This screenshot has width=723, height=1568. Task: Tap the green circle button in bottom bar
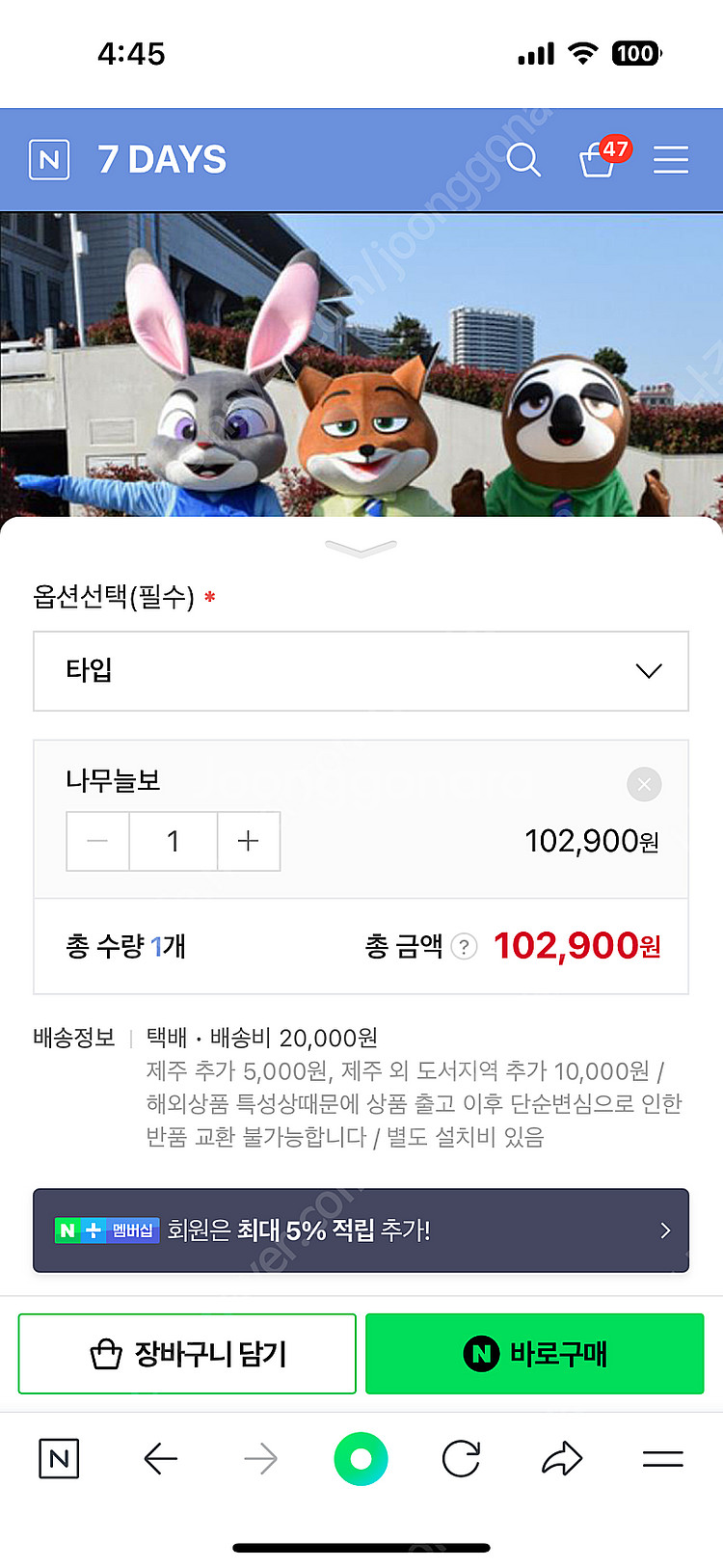point(361,1459)
